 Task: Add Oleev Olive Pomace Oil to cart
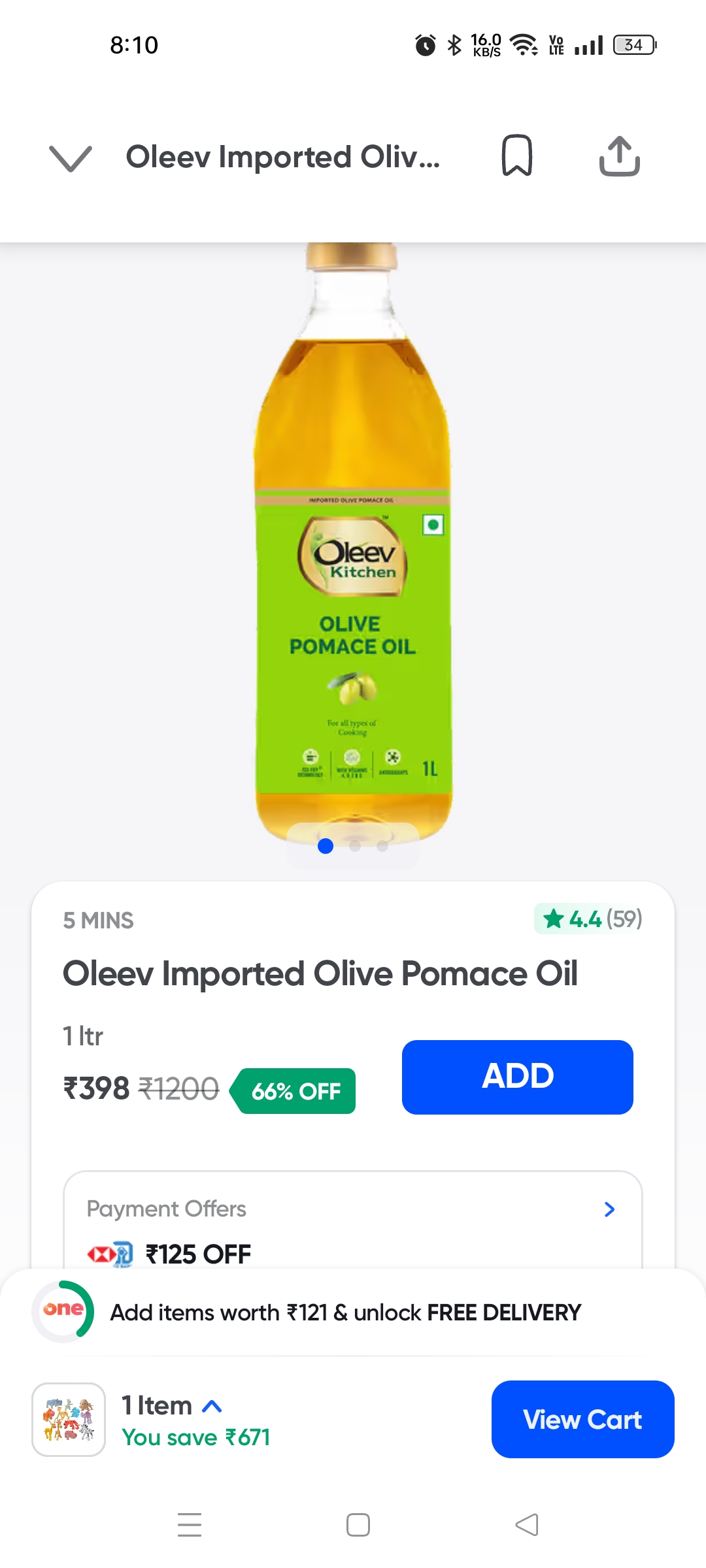pyautogui.click(x=517, y=1077)
